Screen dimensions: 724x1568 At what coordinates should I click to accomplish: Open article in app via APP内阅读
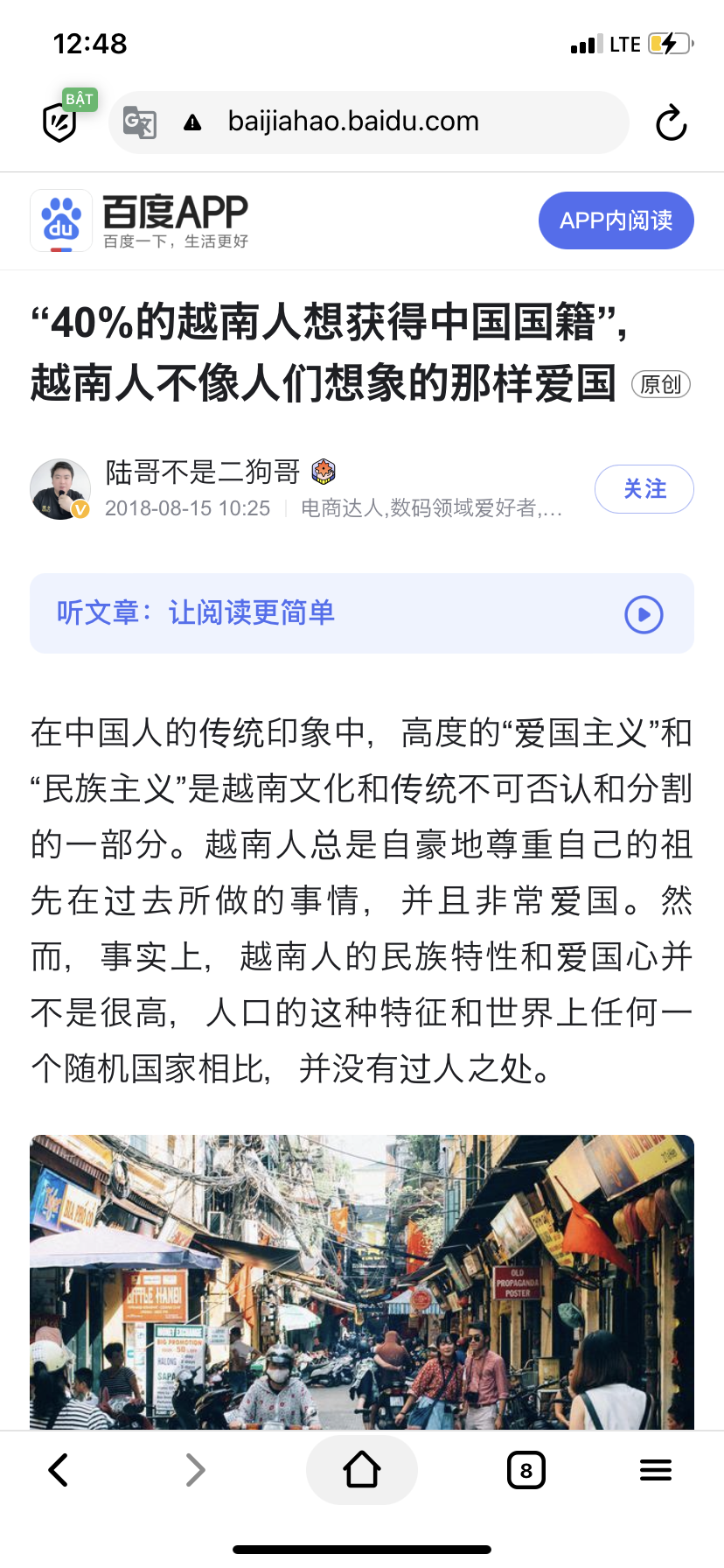616,220
